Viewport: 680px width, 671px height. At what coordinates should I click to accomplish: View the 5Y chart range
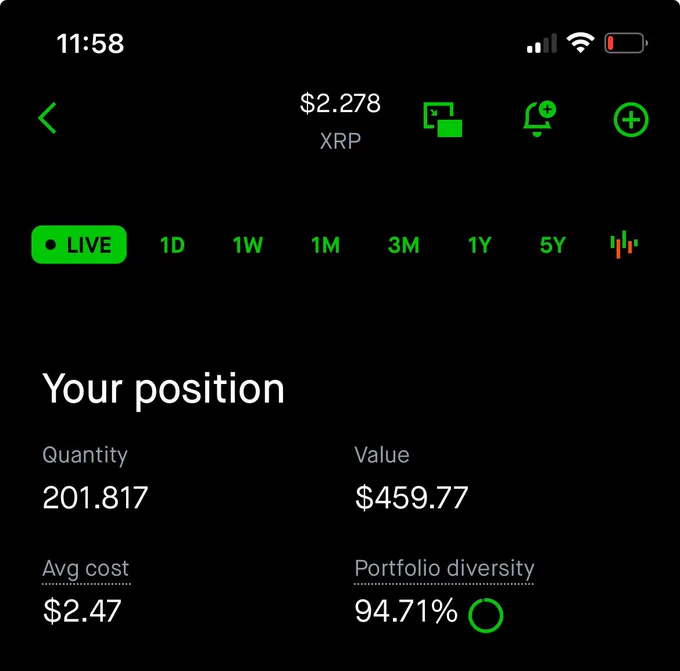point(553,245)
